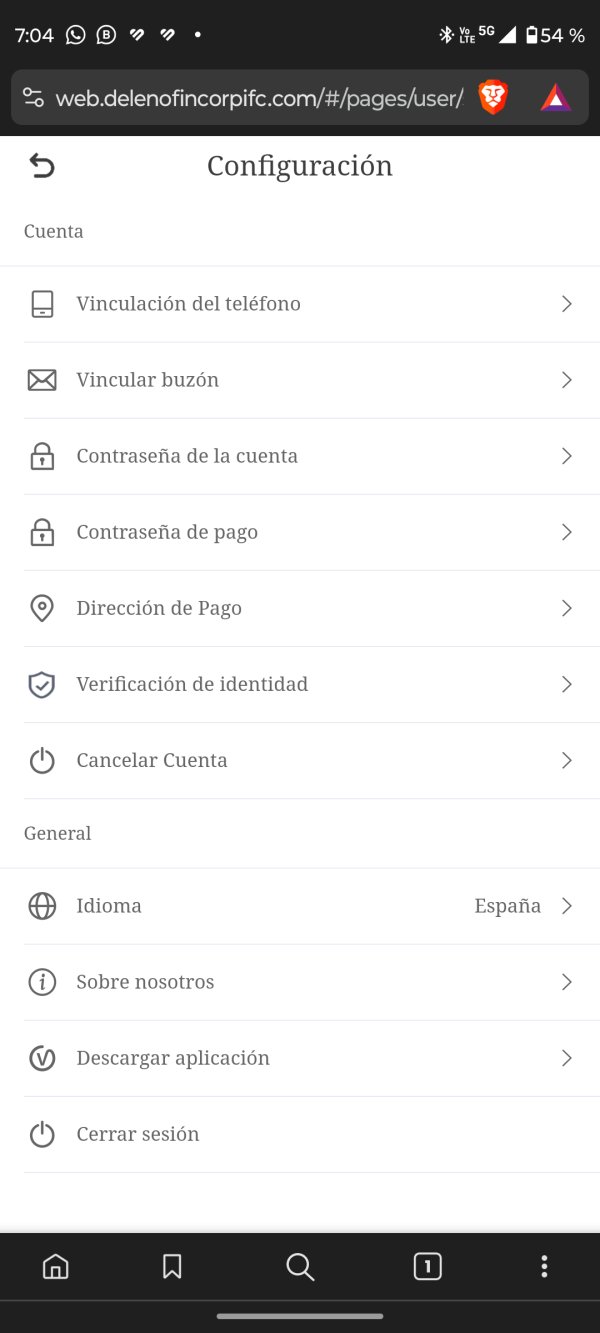Open the browser three-dot menu
The image size is (600, 1333).
544,1267
